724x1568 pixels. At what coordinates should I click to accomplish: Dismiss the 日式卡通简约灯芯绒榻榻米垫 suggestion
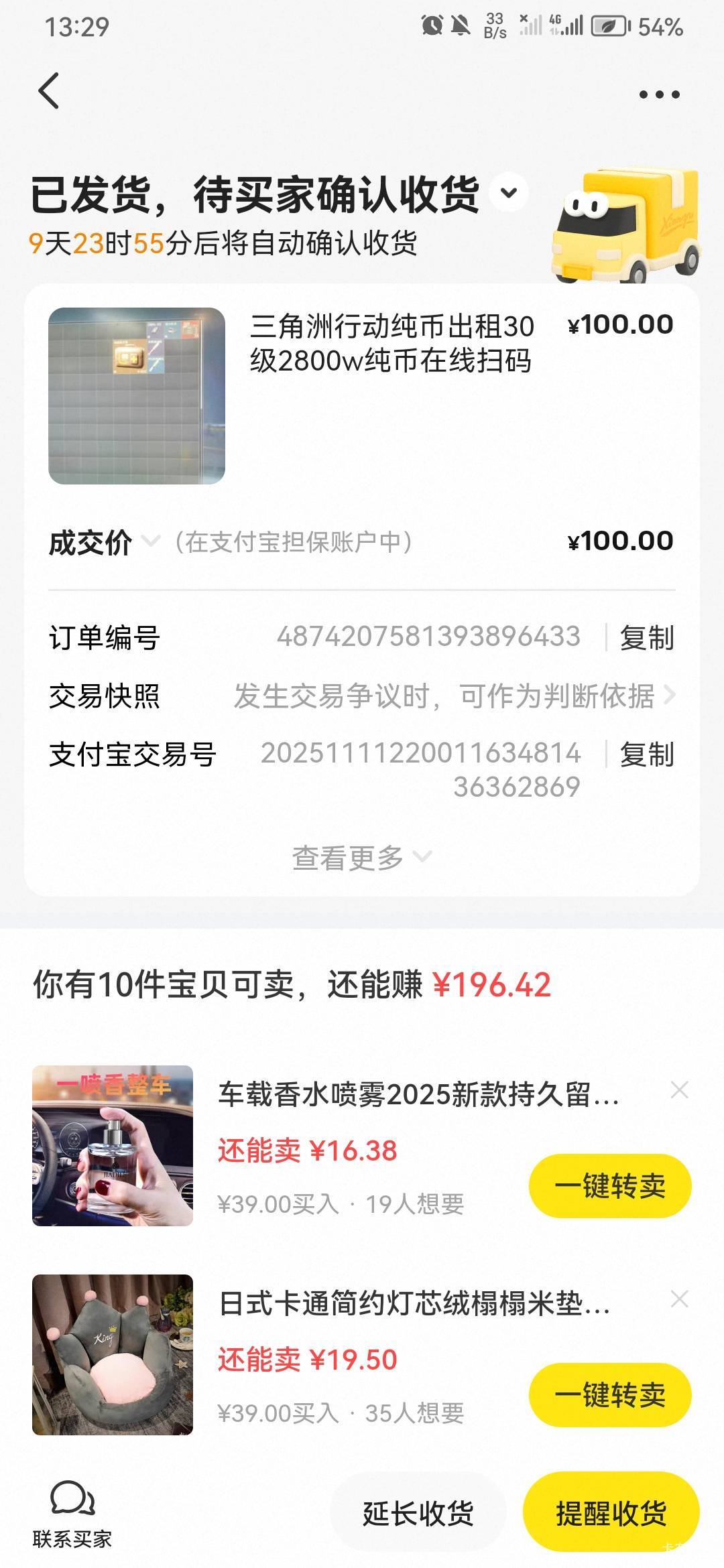tap(679, 1299)
